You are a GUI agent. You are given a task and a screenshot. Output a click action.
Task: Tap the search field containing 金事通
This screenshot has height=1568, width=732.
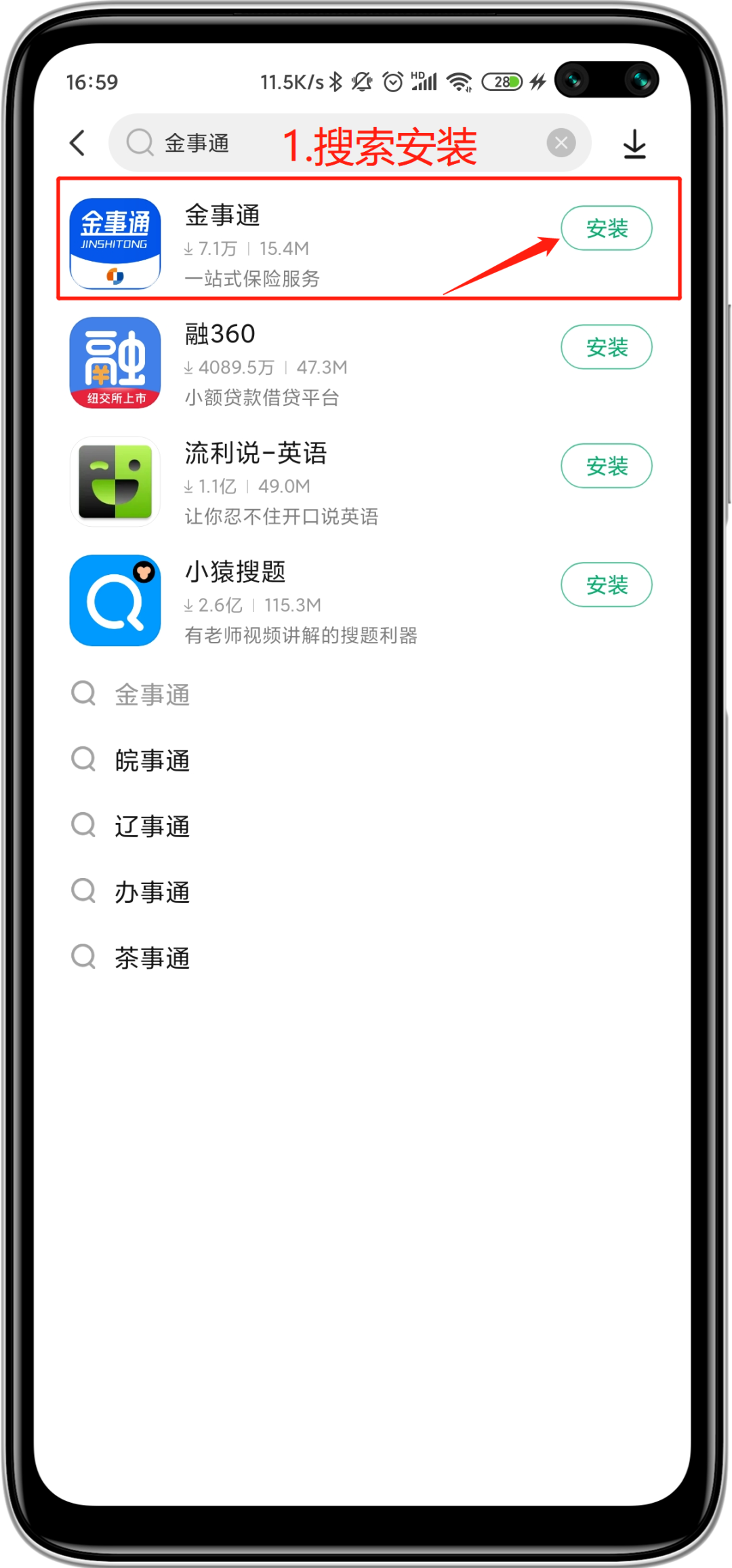click(x=350, y=143)
